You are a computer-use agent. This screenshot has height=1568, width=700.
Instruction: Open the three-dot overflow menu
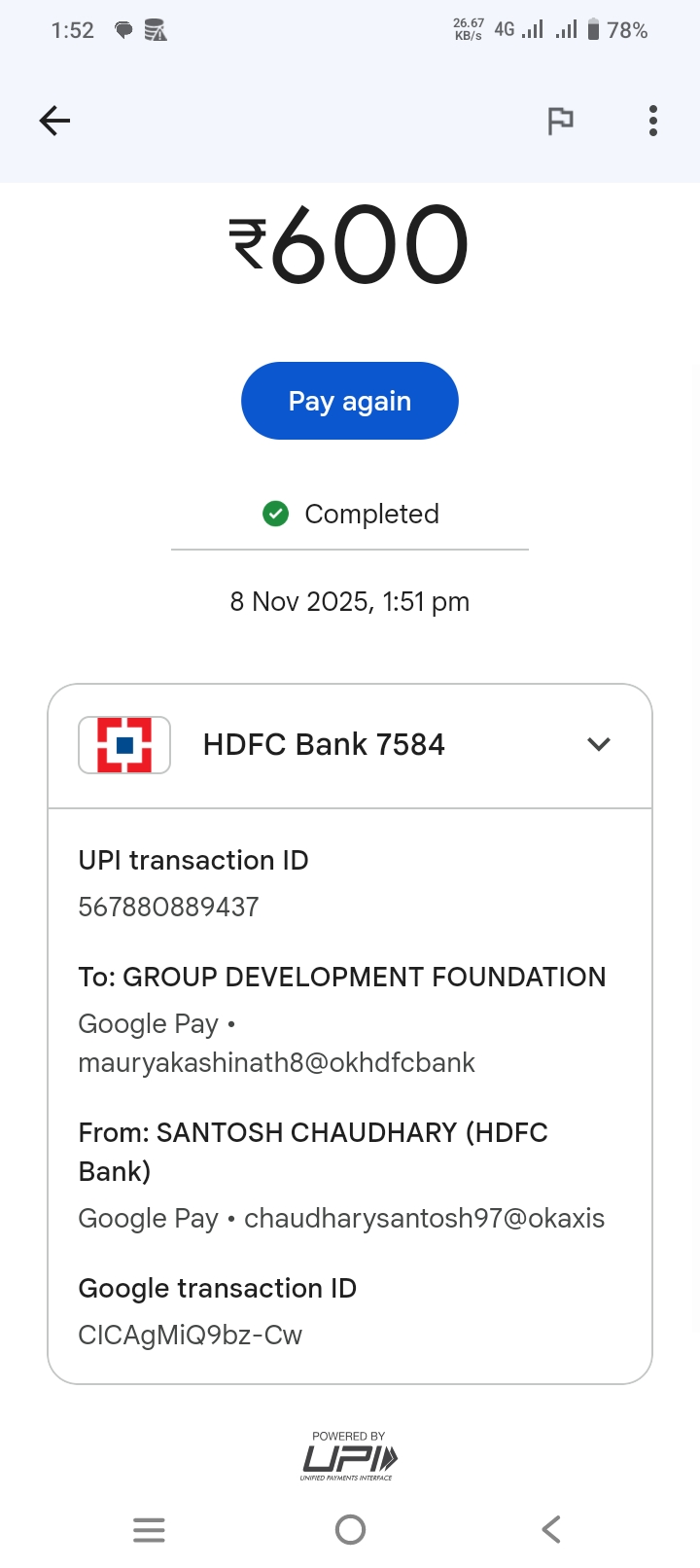(x=652, y=121)
